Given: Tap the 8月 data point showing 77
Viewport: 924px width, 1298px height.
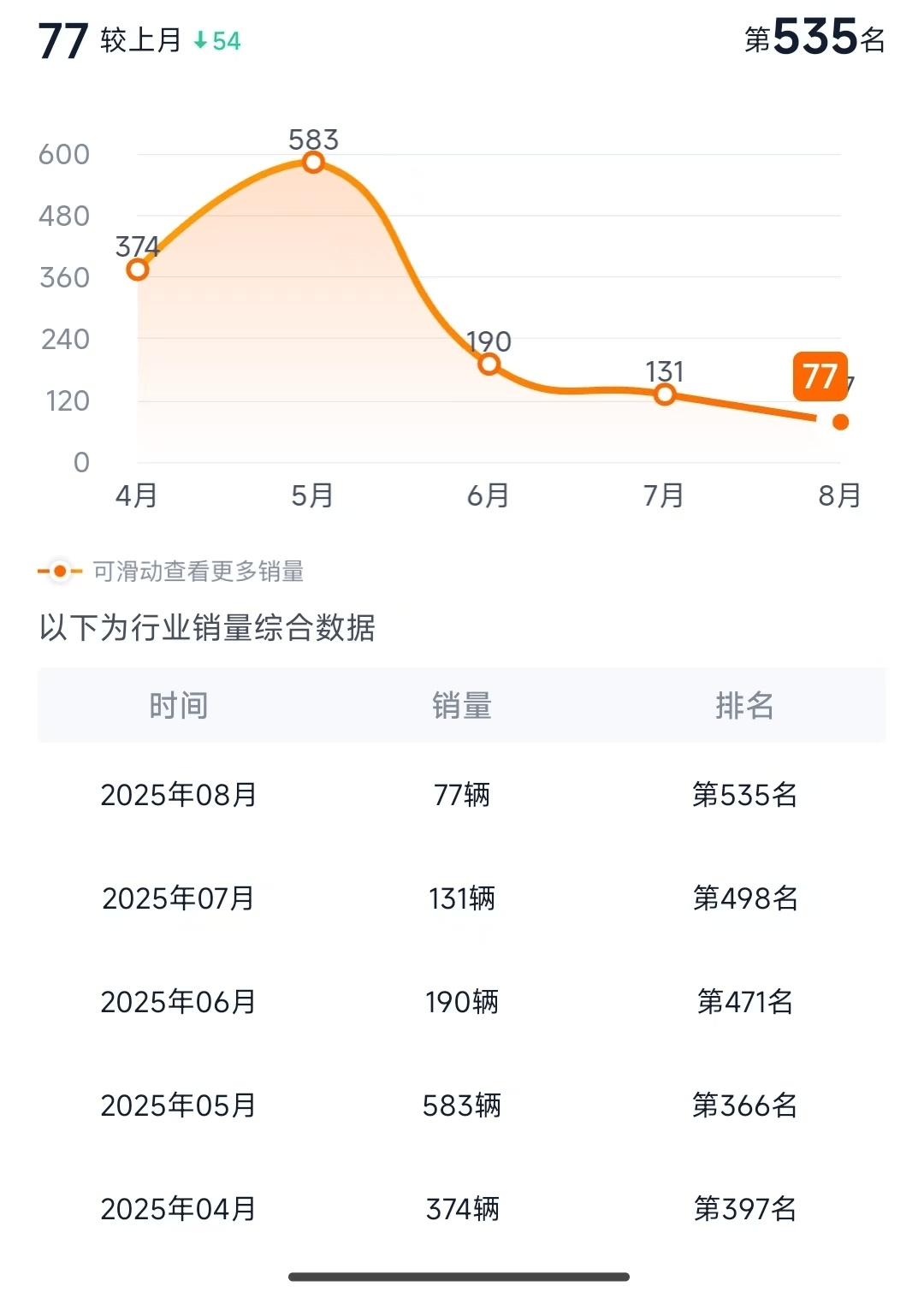Looking at the screenshot, I should coord(840,422).
